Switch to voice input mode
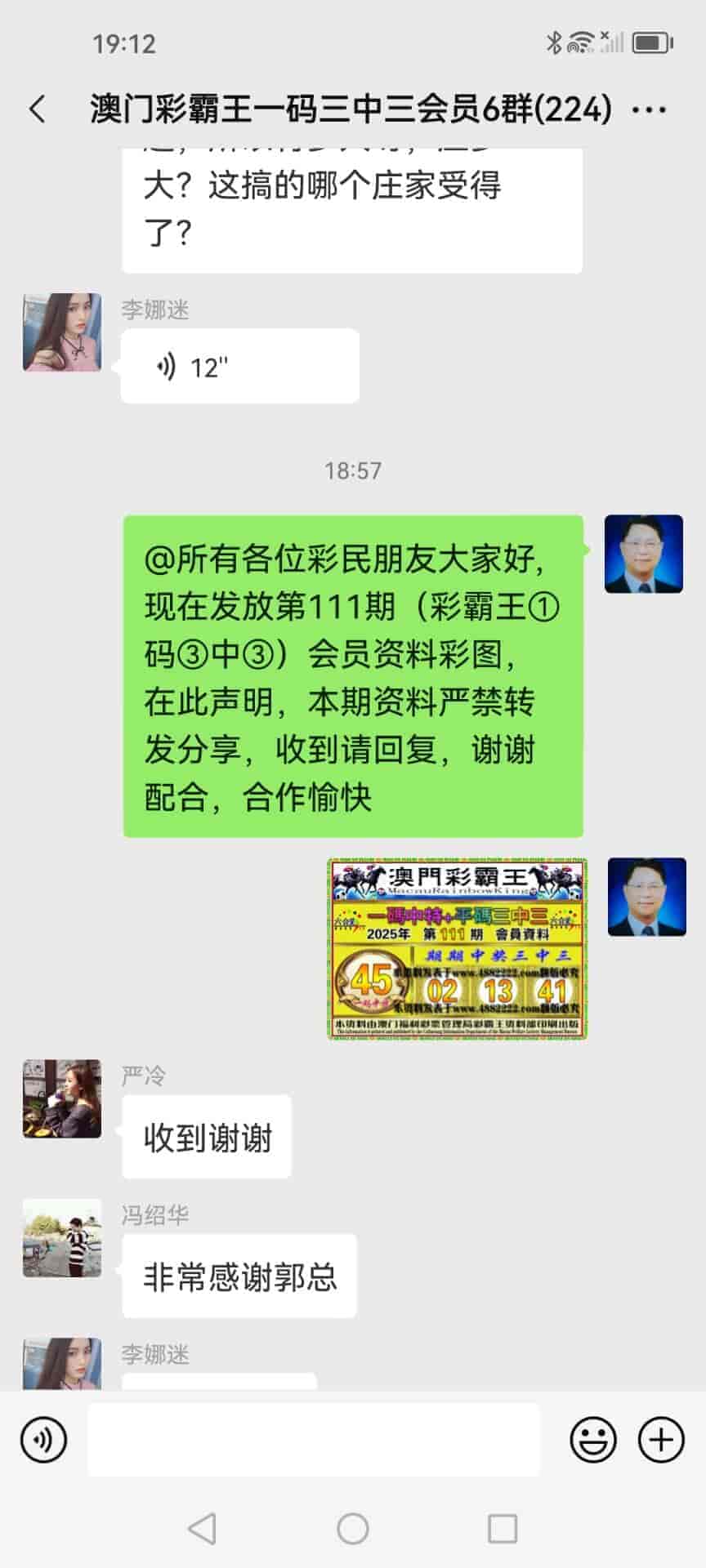The image size is (706, 1568). point(43,1439)
